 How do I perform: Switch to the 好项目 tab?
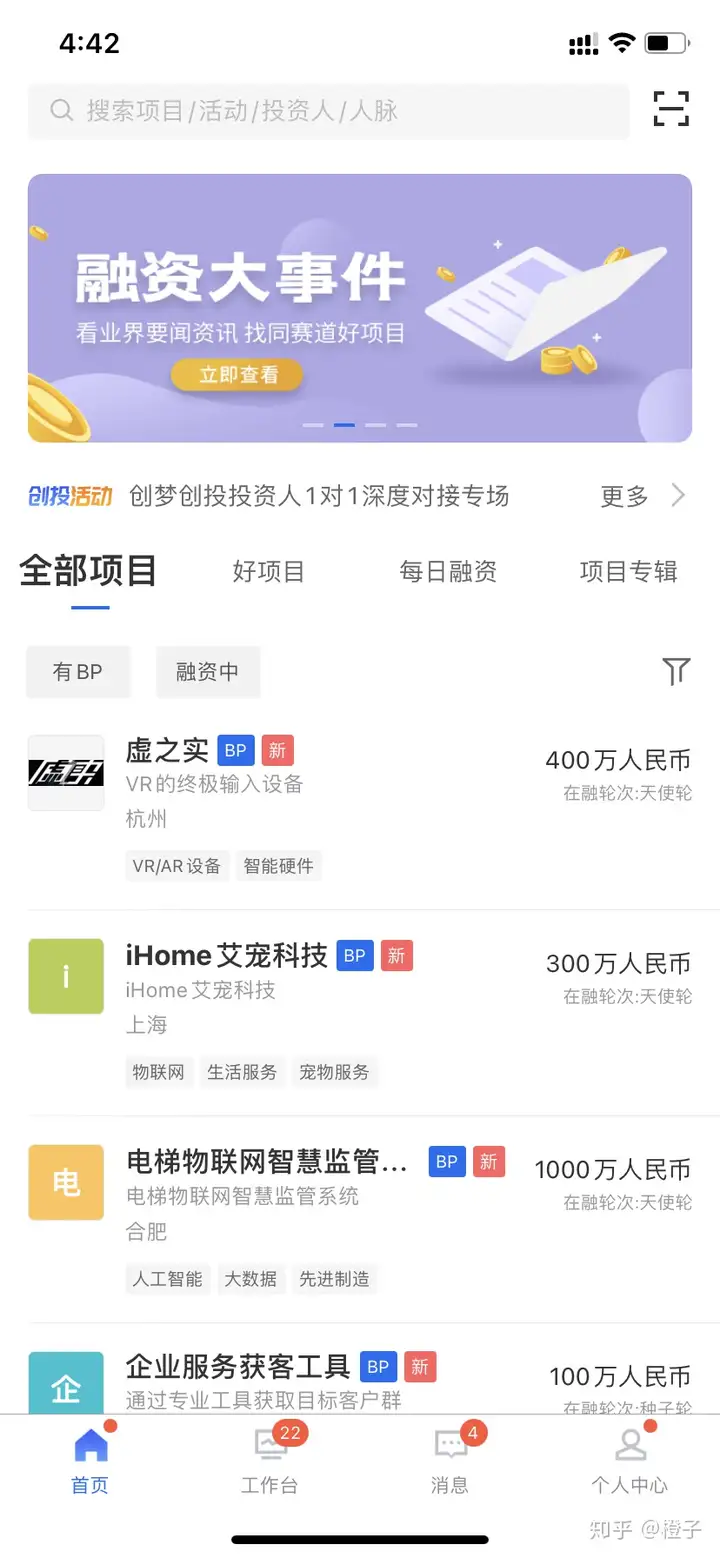[268, 572]
